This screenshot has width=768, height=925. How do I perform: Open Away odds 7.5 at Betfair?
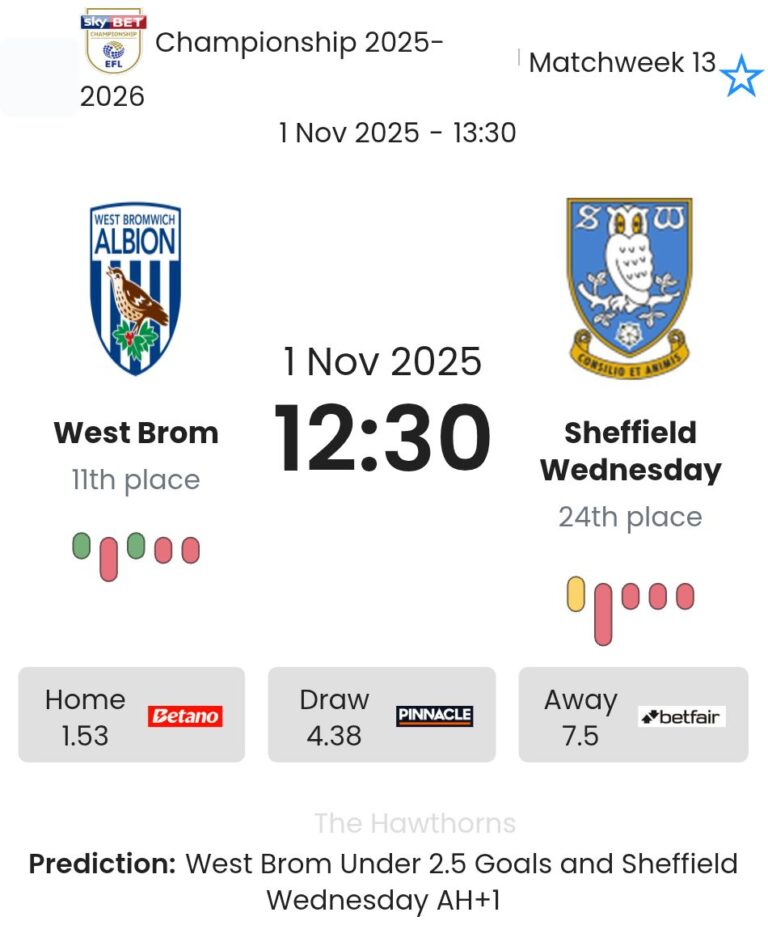point(632,716)
